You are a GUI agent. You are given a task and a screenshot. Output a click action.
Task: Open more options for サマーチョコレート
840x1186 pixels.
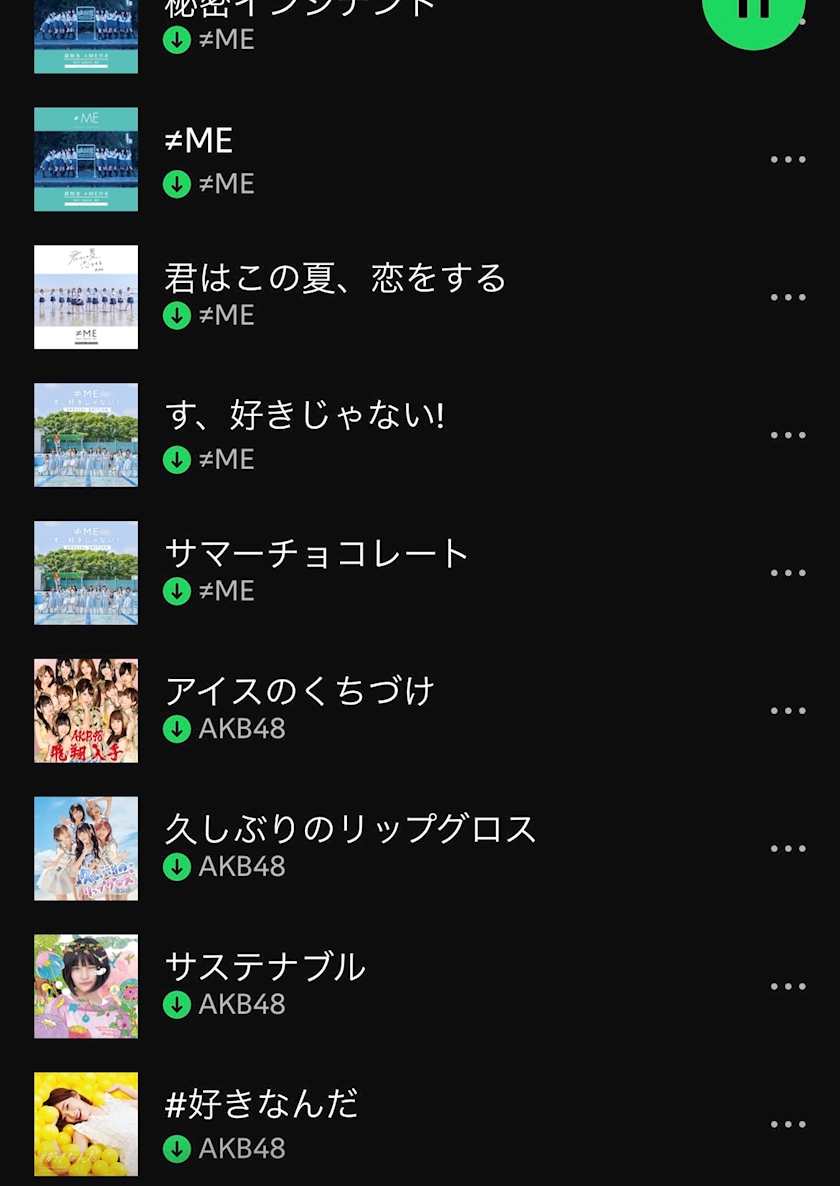[788, 574]
